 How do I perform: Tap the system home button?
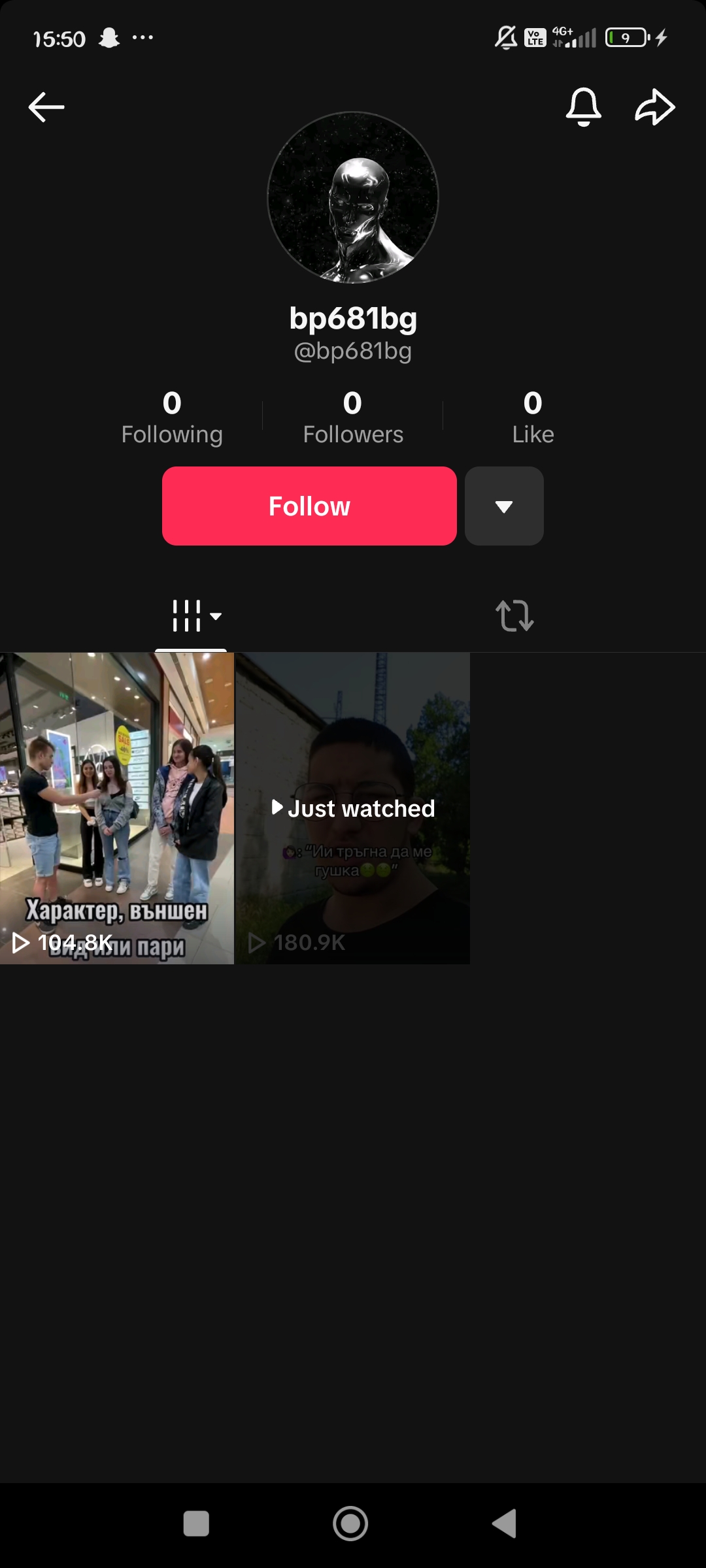click(x=350, y=1524)
